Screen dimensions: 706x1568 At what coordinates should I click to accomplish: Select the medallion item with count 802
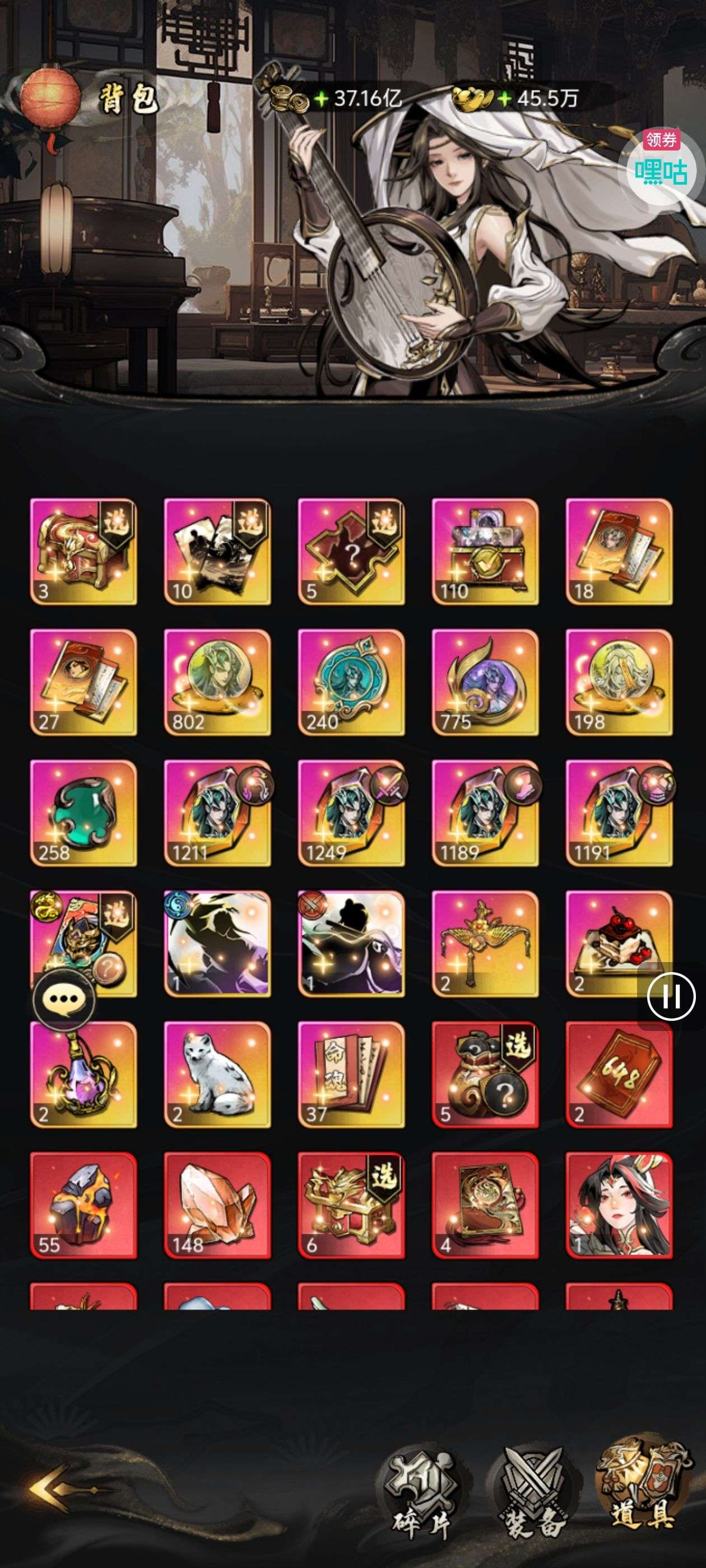pyautogui.click(x=217, y=682)
